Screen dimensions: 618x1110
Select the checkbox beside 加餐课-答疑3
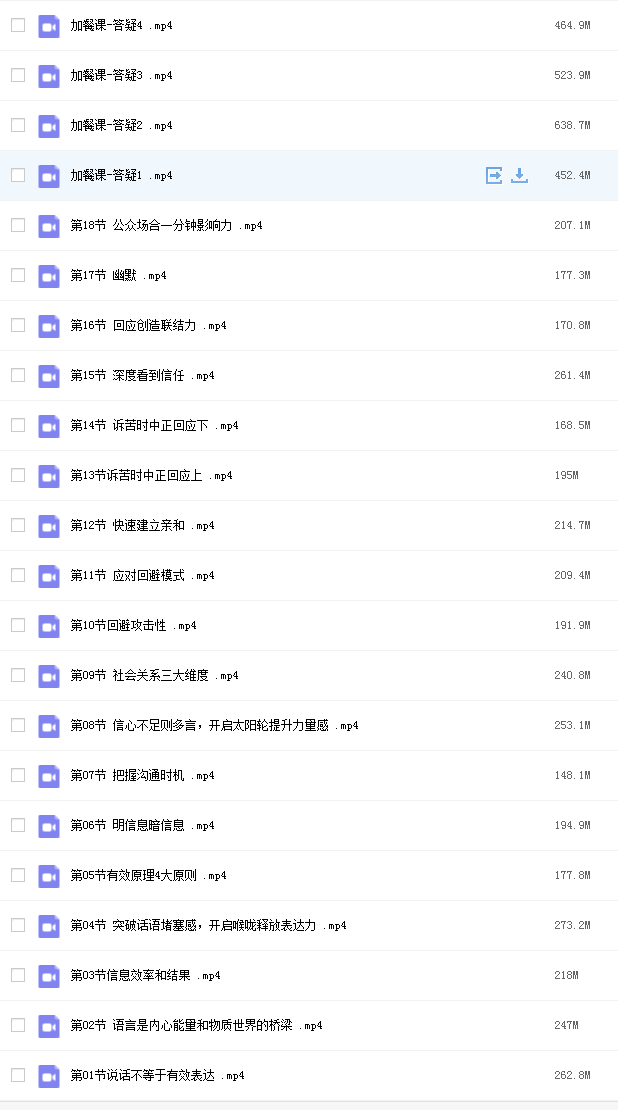pyautogui.click(x=18, y=75)
